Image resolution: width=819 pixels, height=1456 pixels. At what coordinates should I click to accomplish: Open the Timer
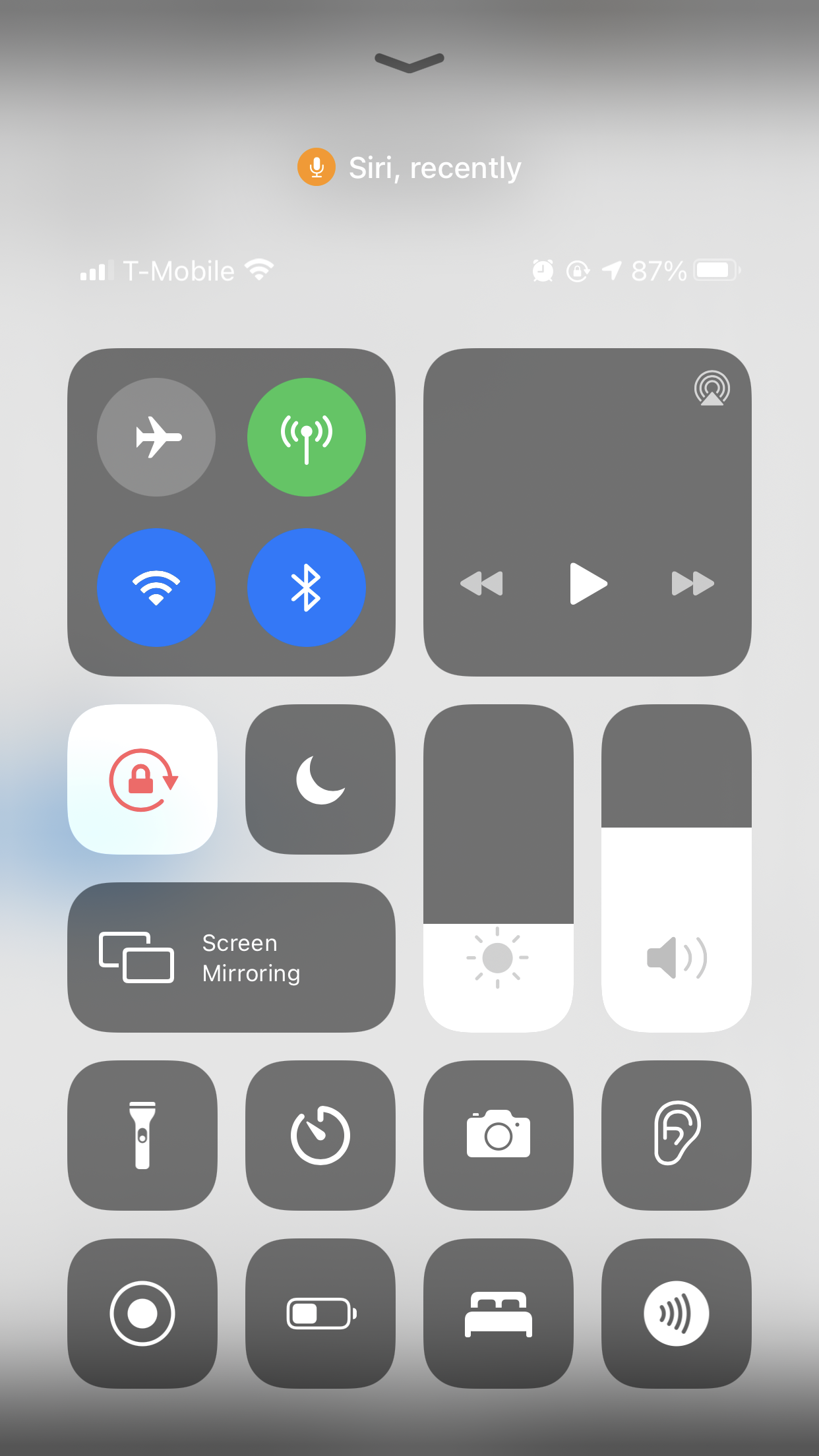click(x=320, y=1136)
